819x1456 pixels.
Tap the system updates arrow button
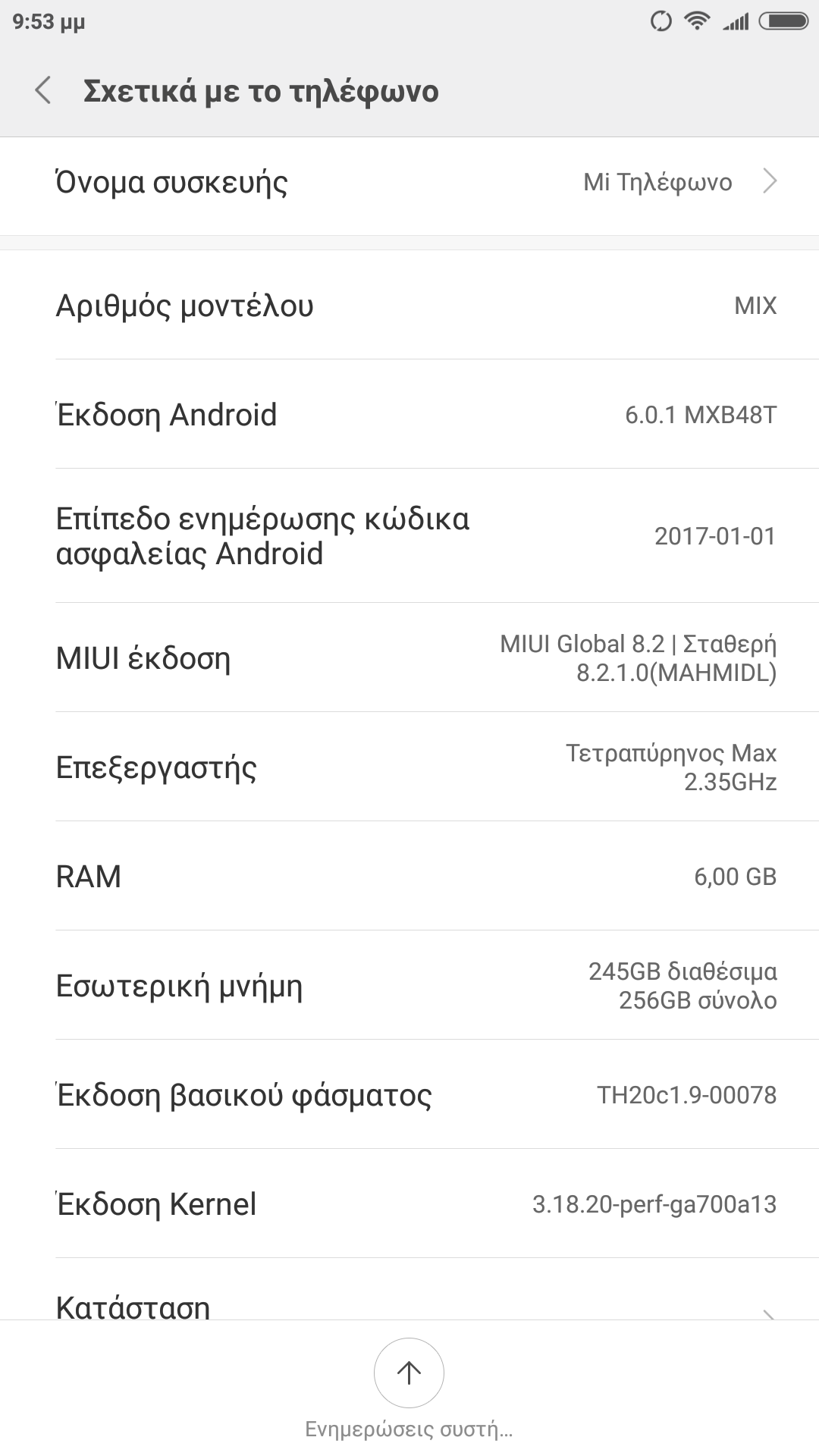pos(409,1372)
